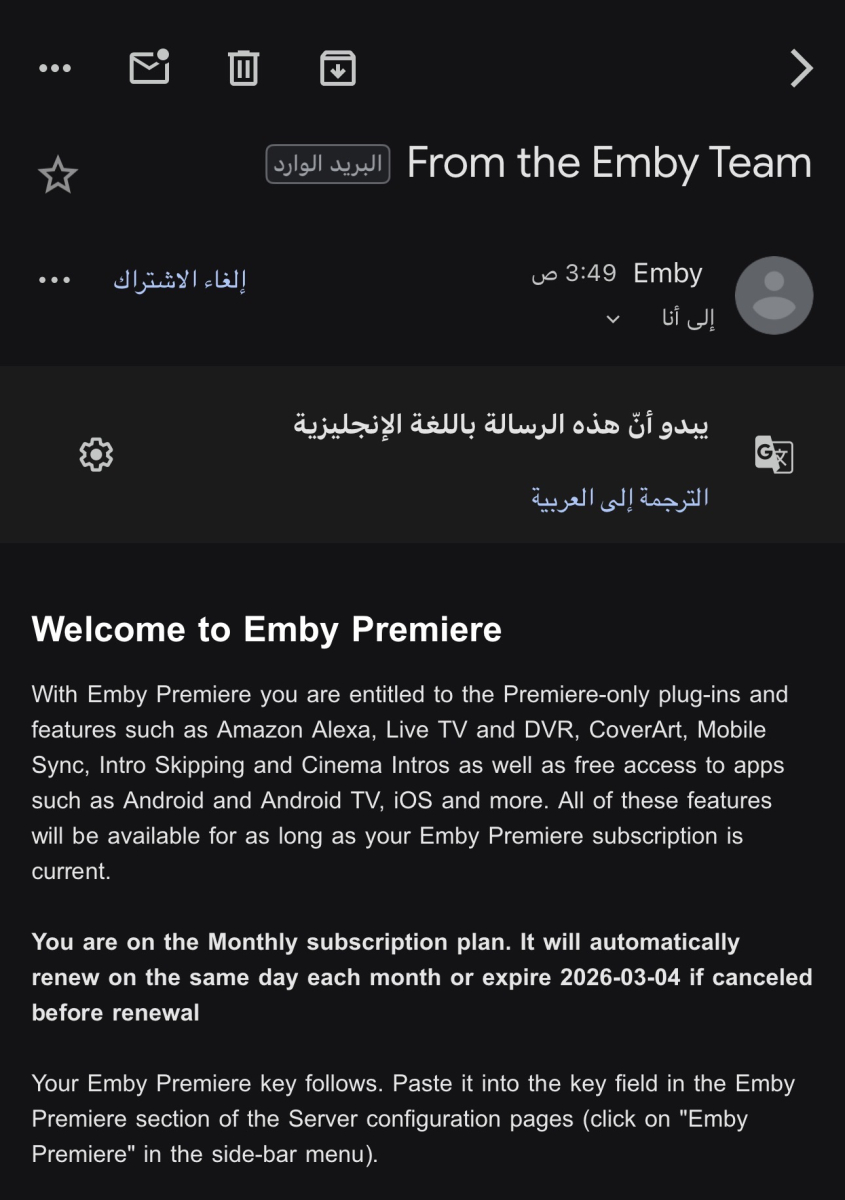Expand recipient details chevron
Image resolution: width=845 pixels, height=1200 pixels.
click(x=613, y=319)
